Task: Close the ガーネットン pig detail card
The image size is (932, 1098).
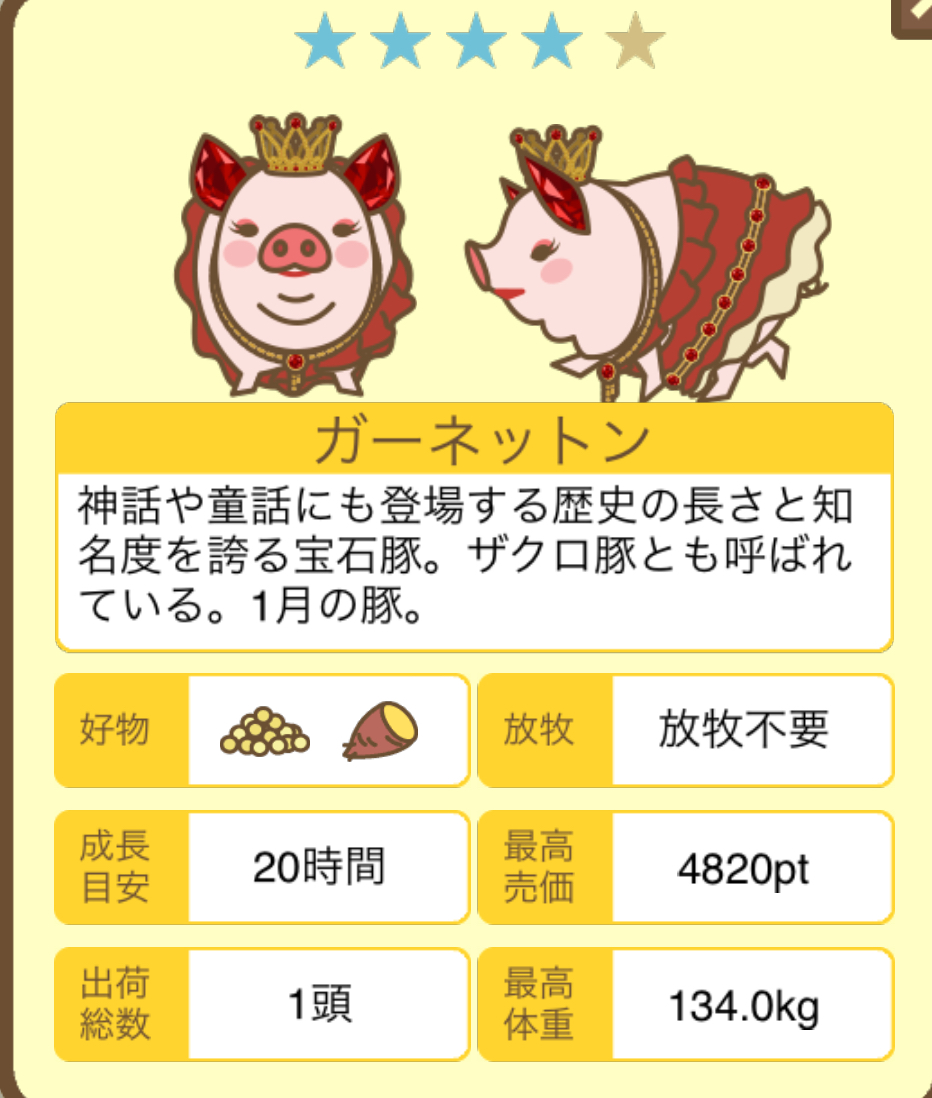Action: 916,14
